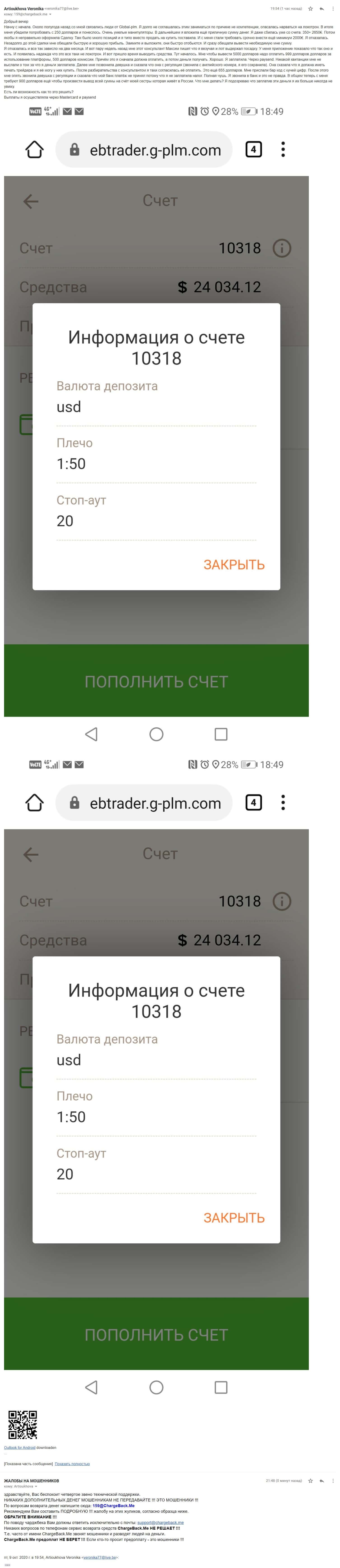The width and height of the screenshot is (340, 1568).
Task: Tap the Показать полностью link
Action: pyautogui.click(x=72, y=1464)
